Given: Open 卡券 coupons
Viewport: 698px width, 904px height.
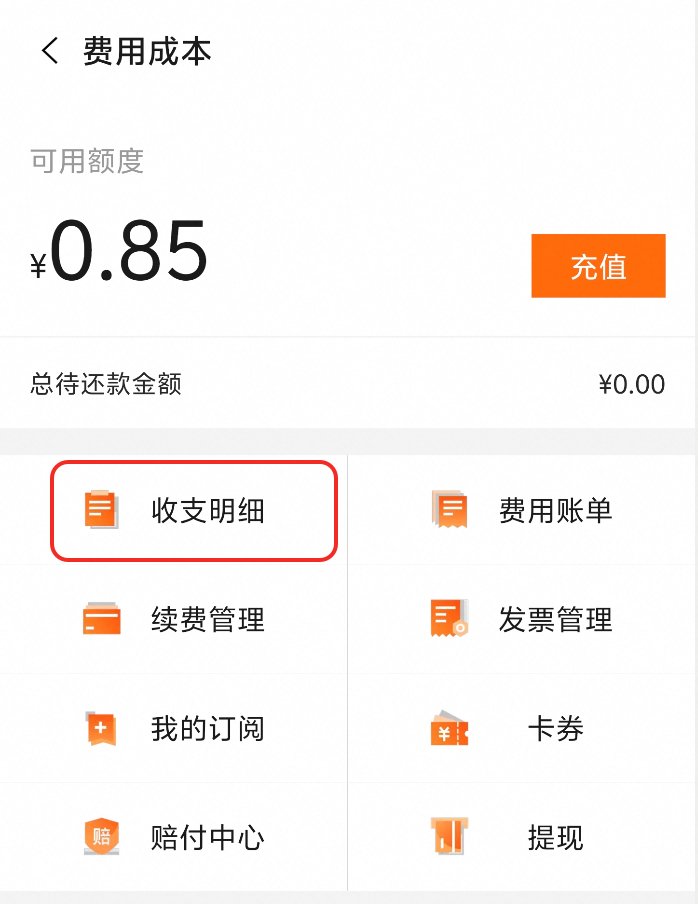Looking at the screenshot, I should (x=522, y=728).
